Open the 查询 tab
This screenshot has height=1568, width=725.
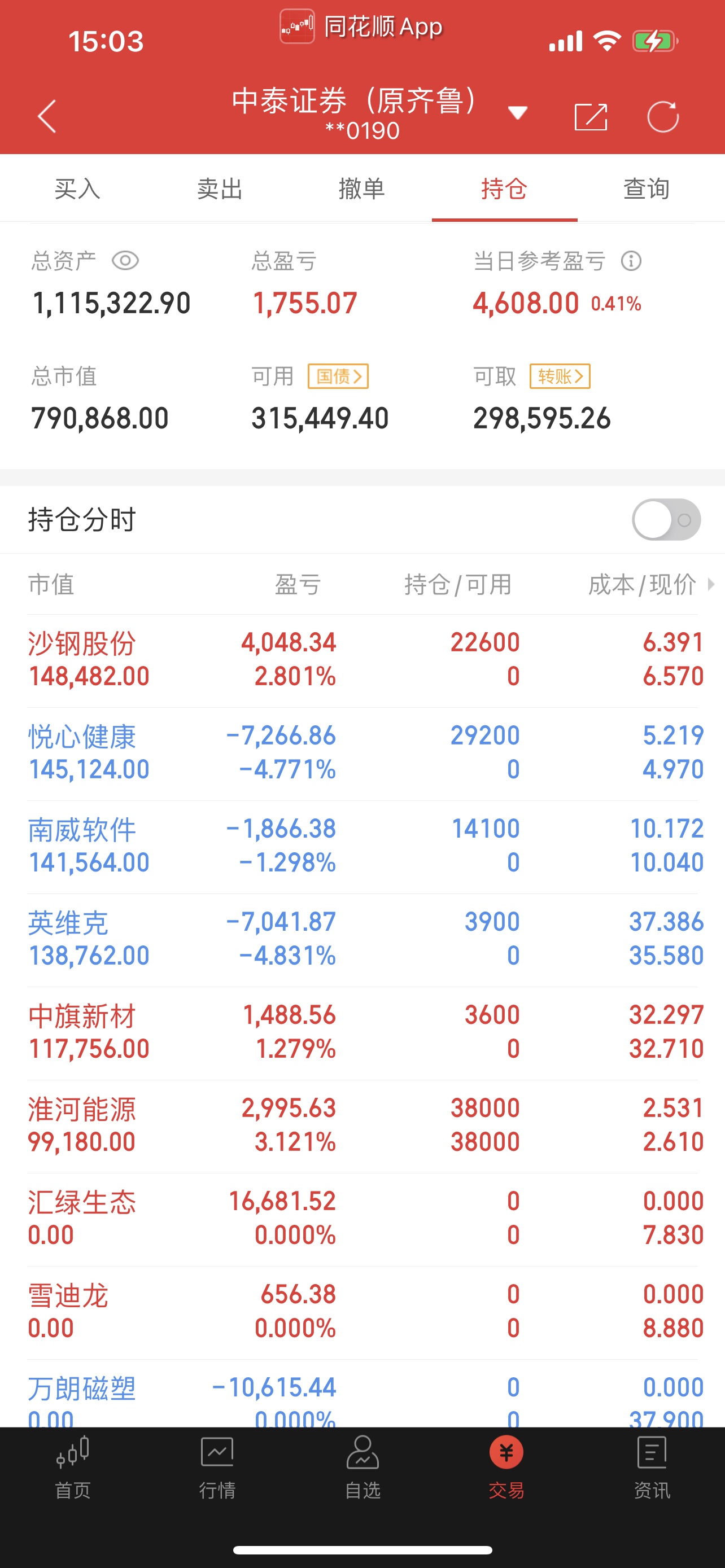pos(647,189)
